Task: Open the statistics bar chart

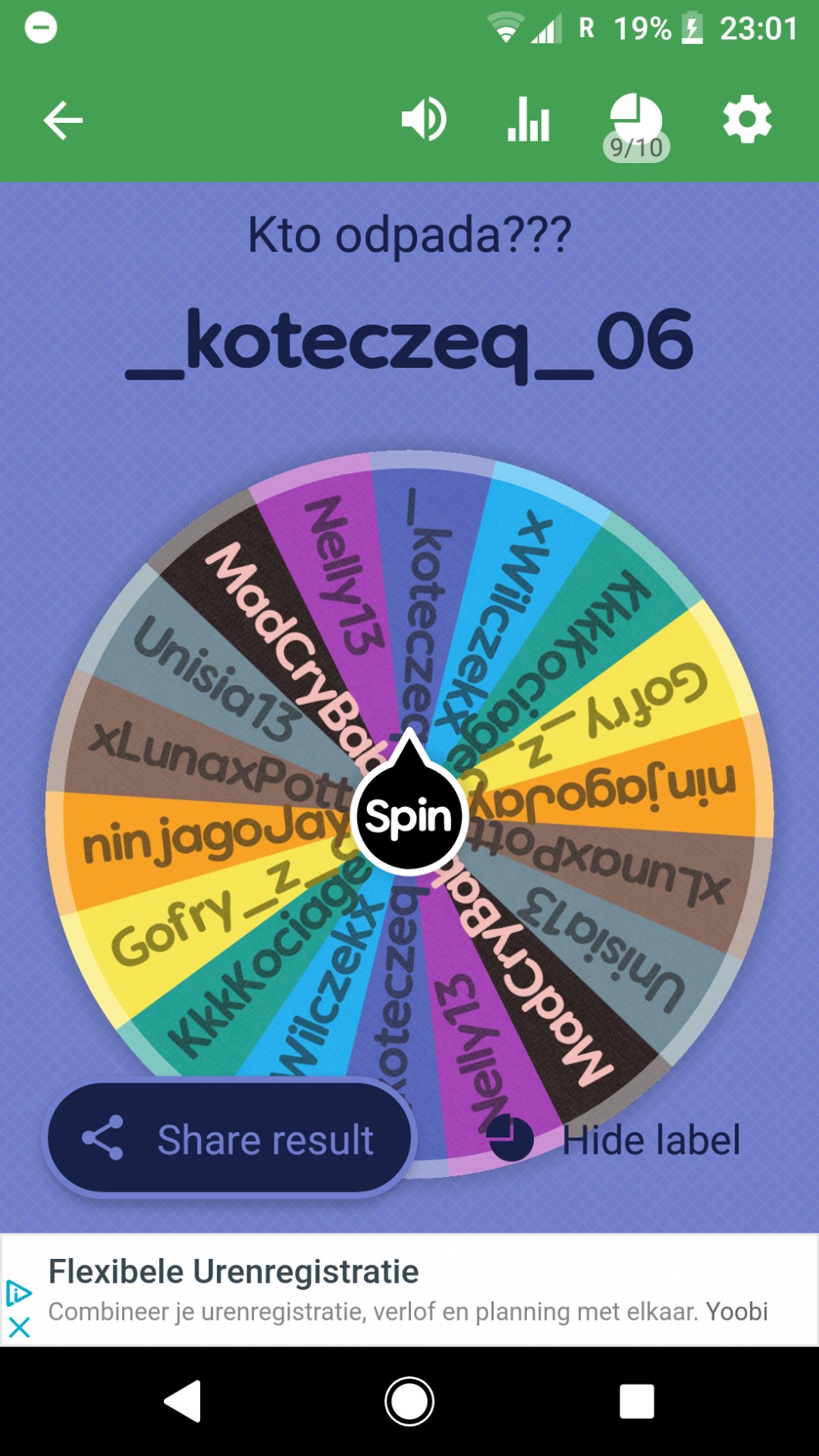Action: click(x=528, y=120)
